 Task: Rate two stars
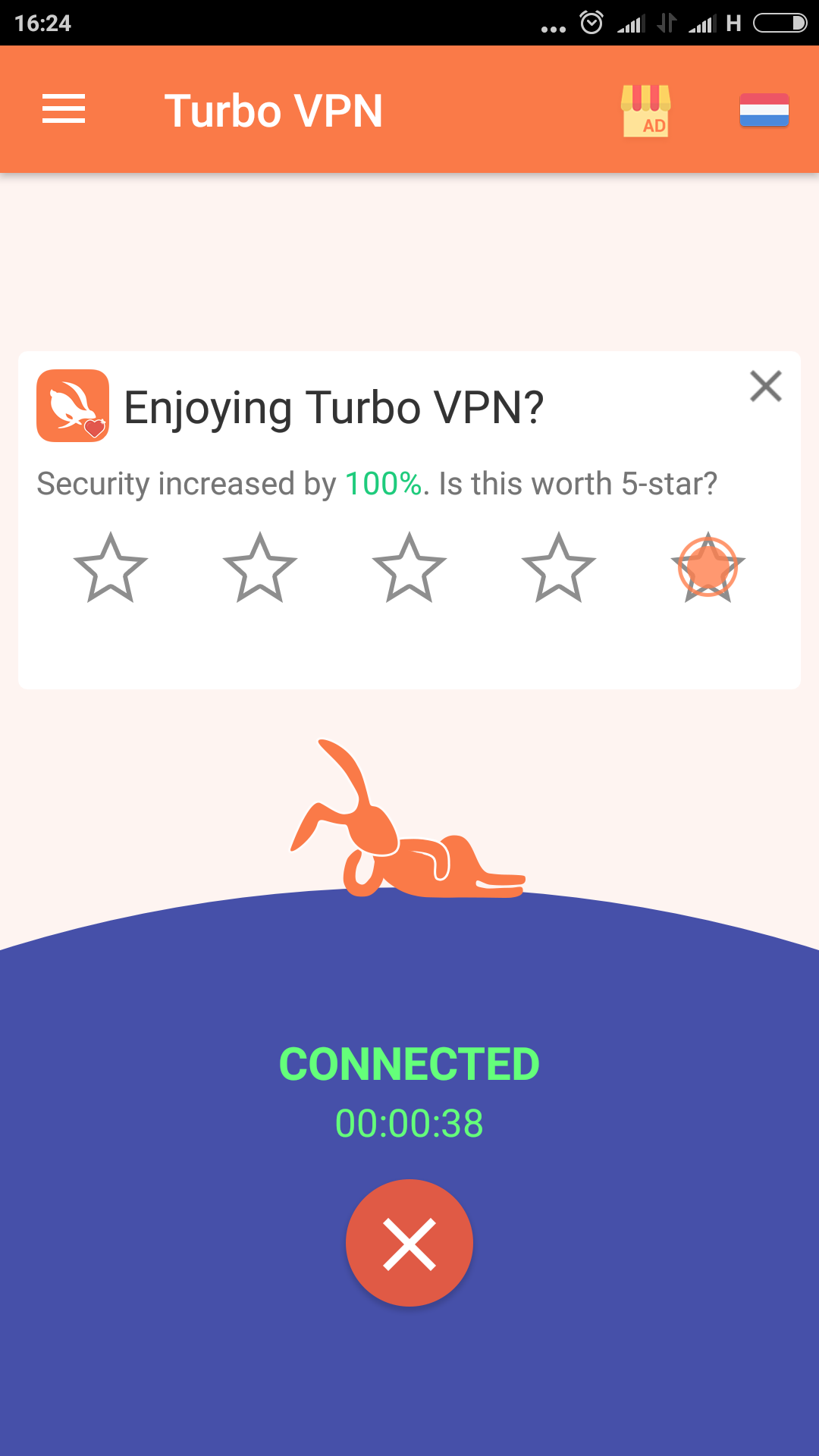pos(260,568)
